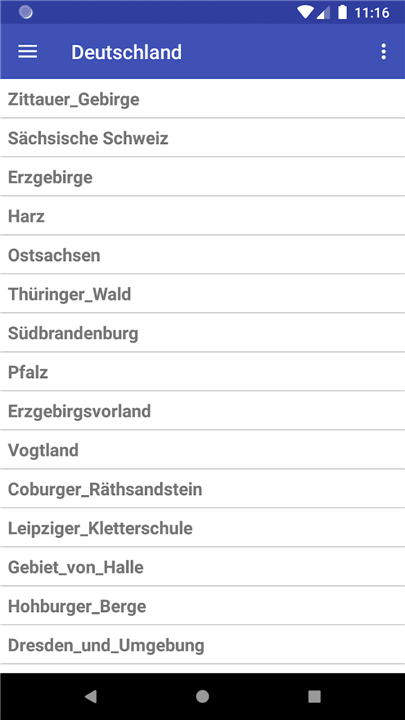Open Gebiet_von_Halle
This screenshot has width=405, height=720.
click(x=202, y=567)
